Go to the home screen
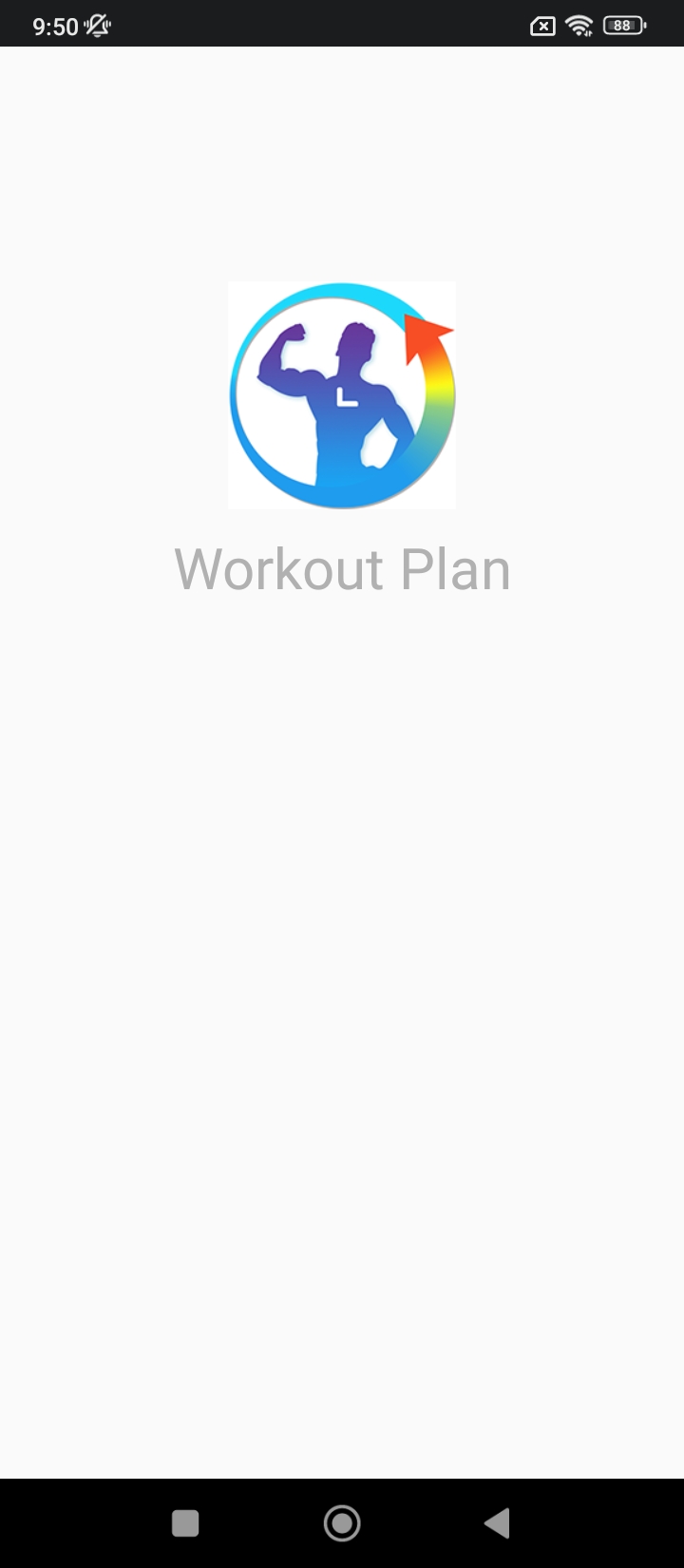The width and height of the screenshot is (684, 1568). coord(342,1523)
